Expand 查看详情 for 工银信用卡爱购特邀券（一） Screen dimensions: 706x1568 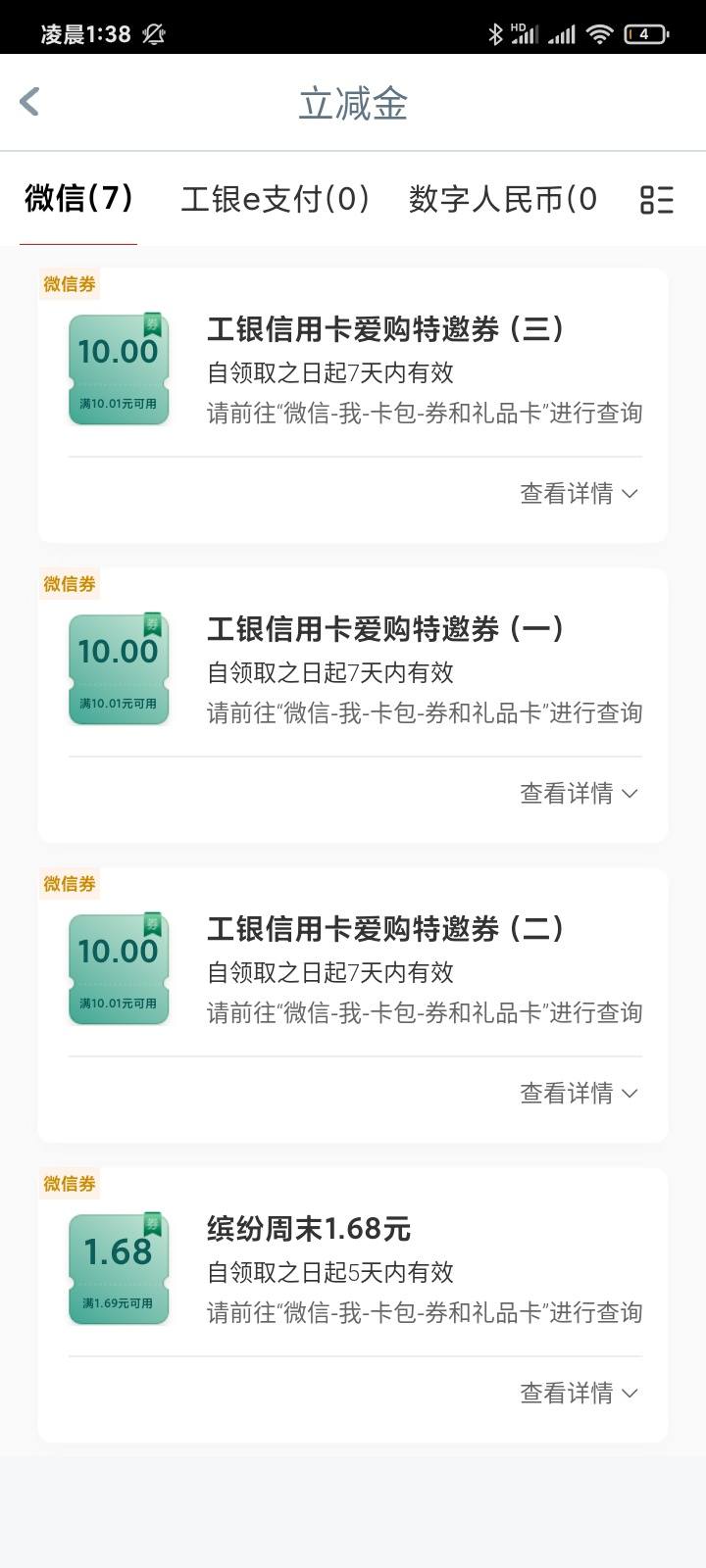[579, 793]
